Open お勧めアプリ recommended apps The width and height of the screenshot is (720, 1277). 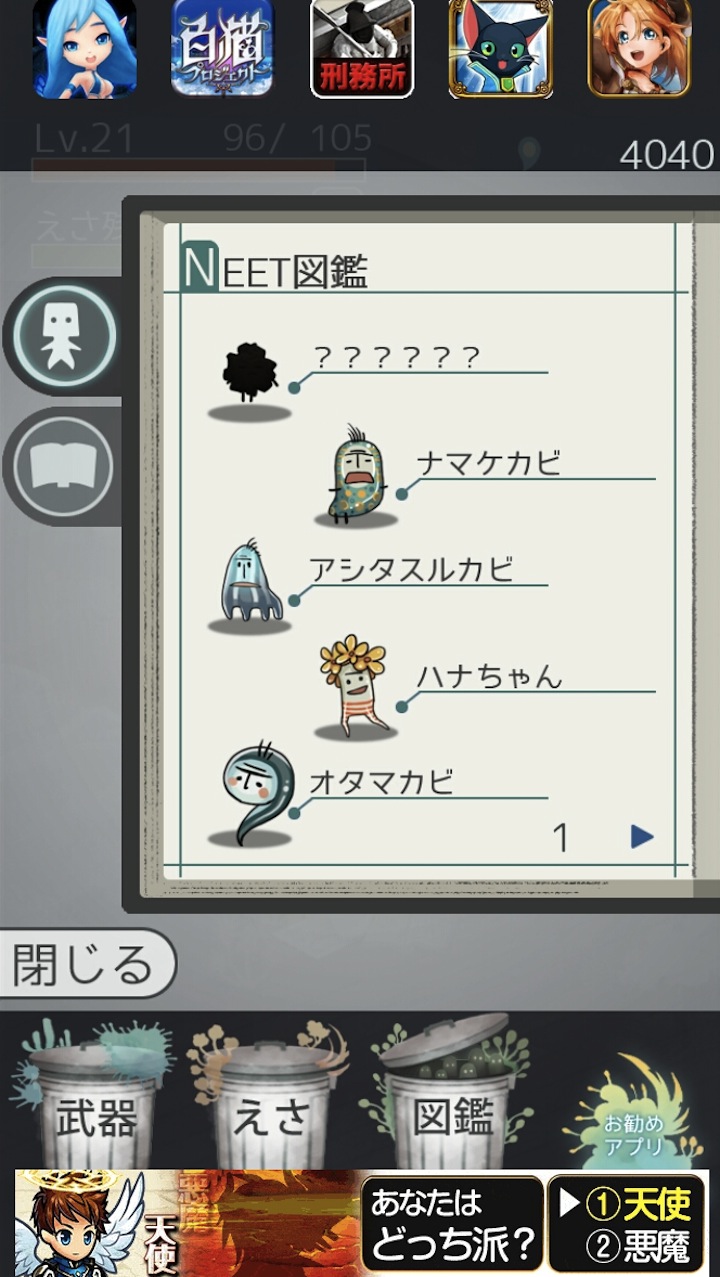(x=632, y=1120)
